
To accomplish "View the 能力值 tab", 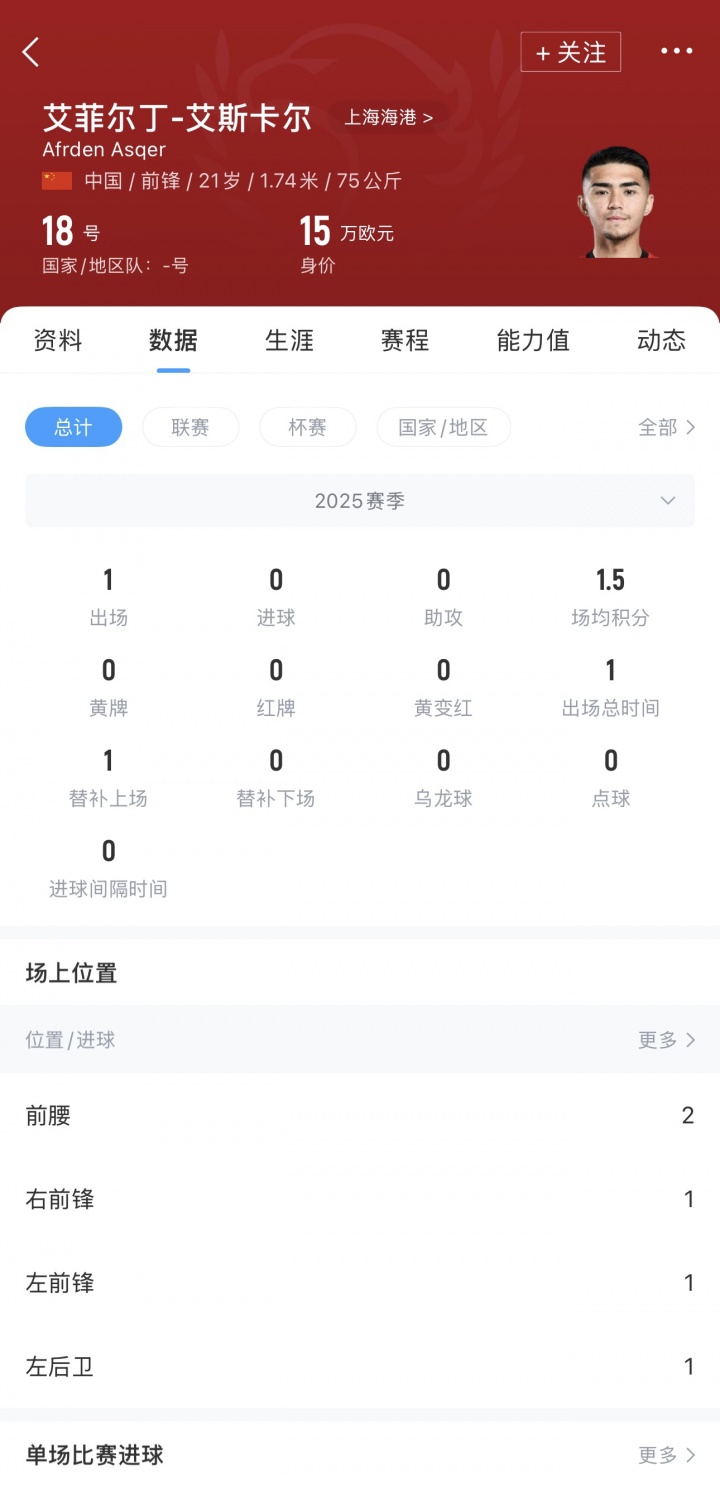I will pyautogui.click(x=533, y=341).
